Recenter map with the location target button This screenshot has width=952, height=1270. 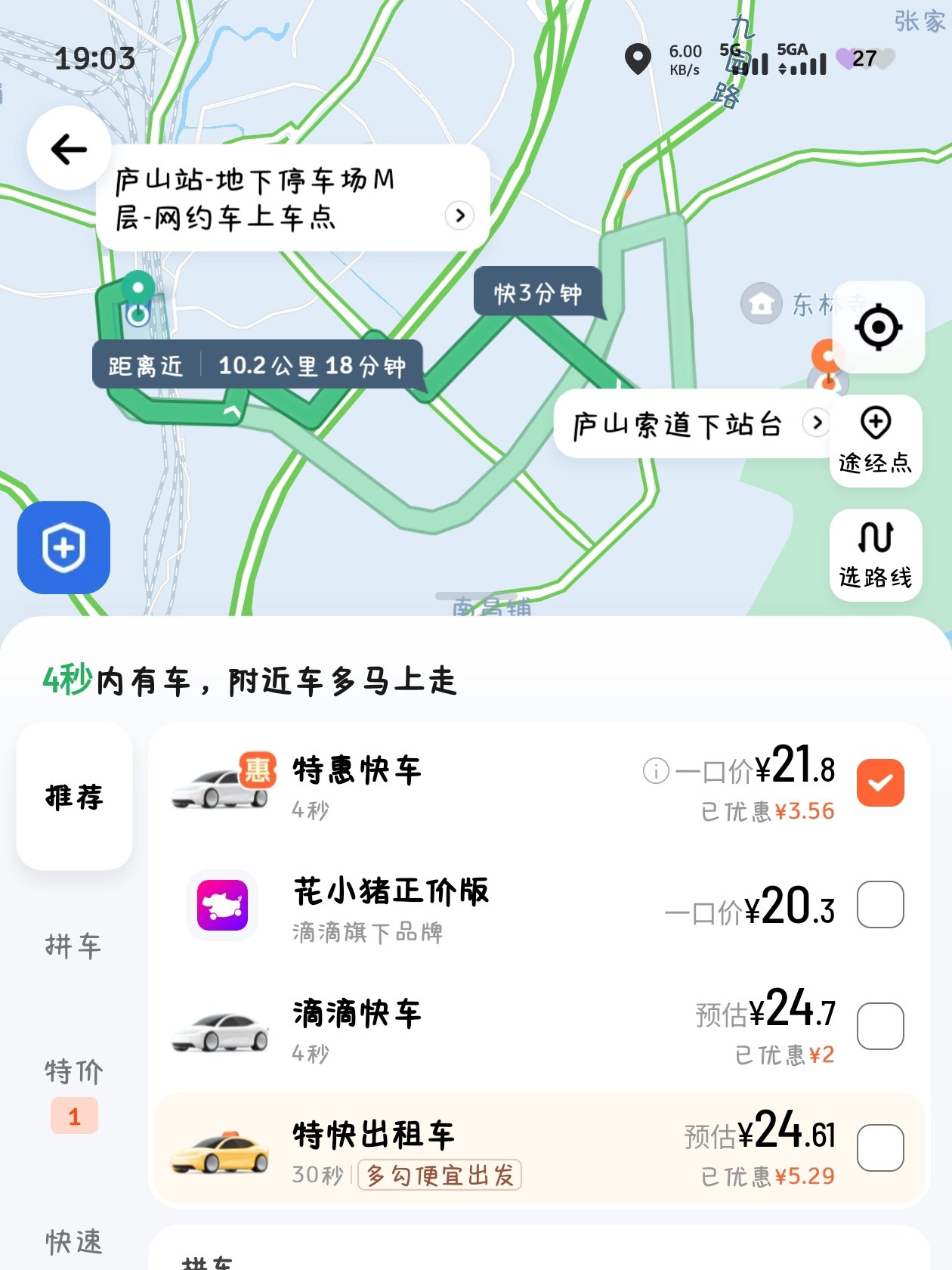tap(878, 327)
